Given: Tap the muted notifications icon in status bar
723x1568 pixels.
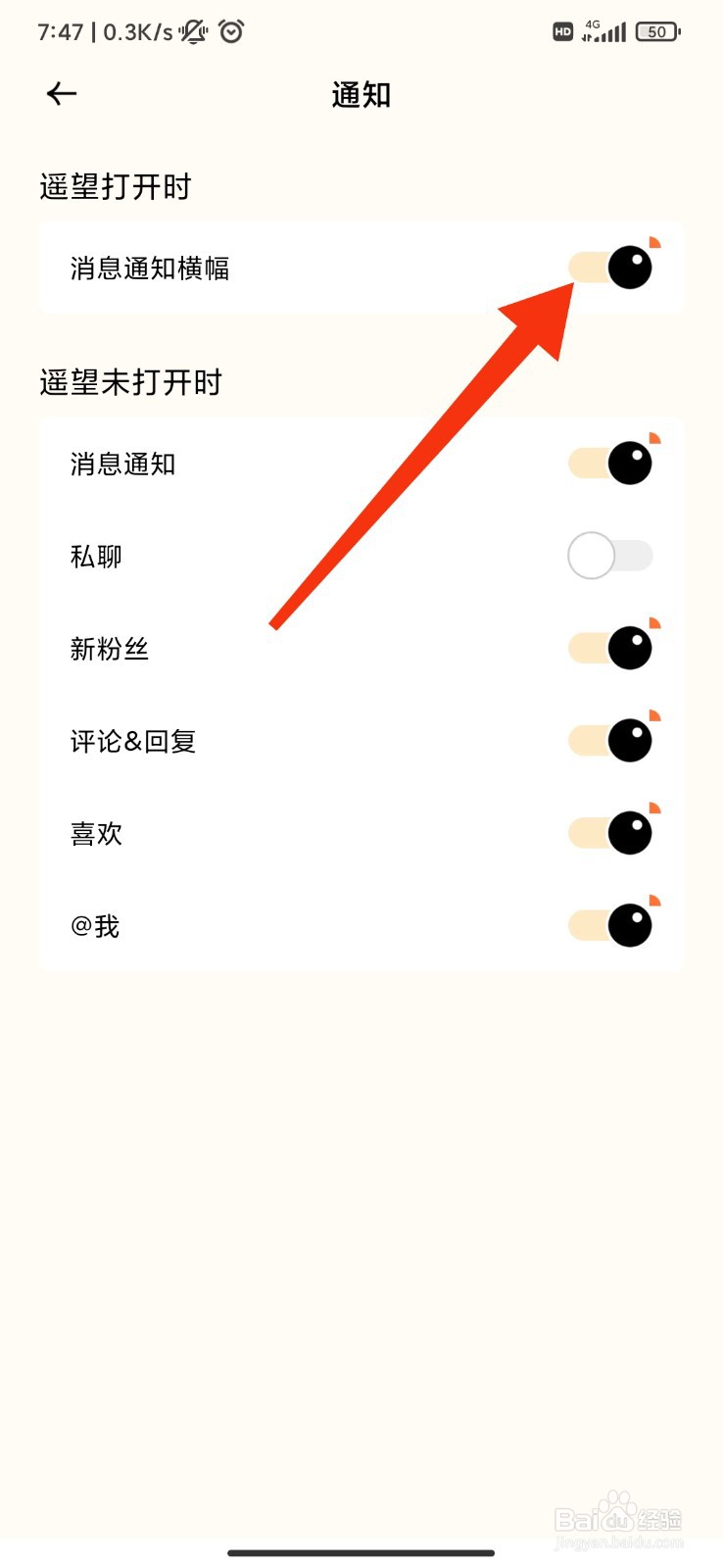Looking at the screenshot, I should pos(193,31).
